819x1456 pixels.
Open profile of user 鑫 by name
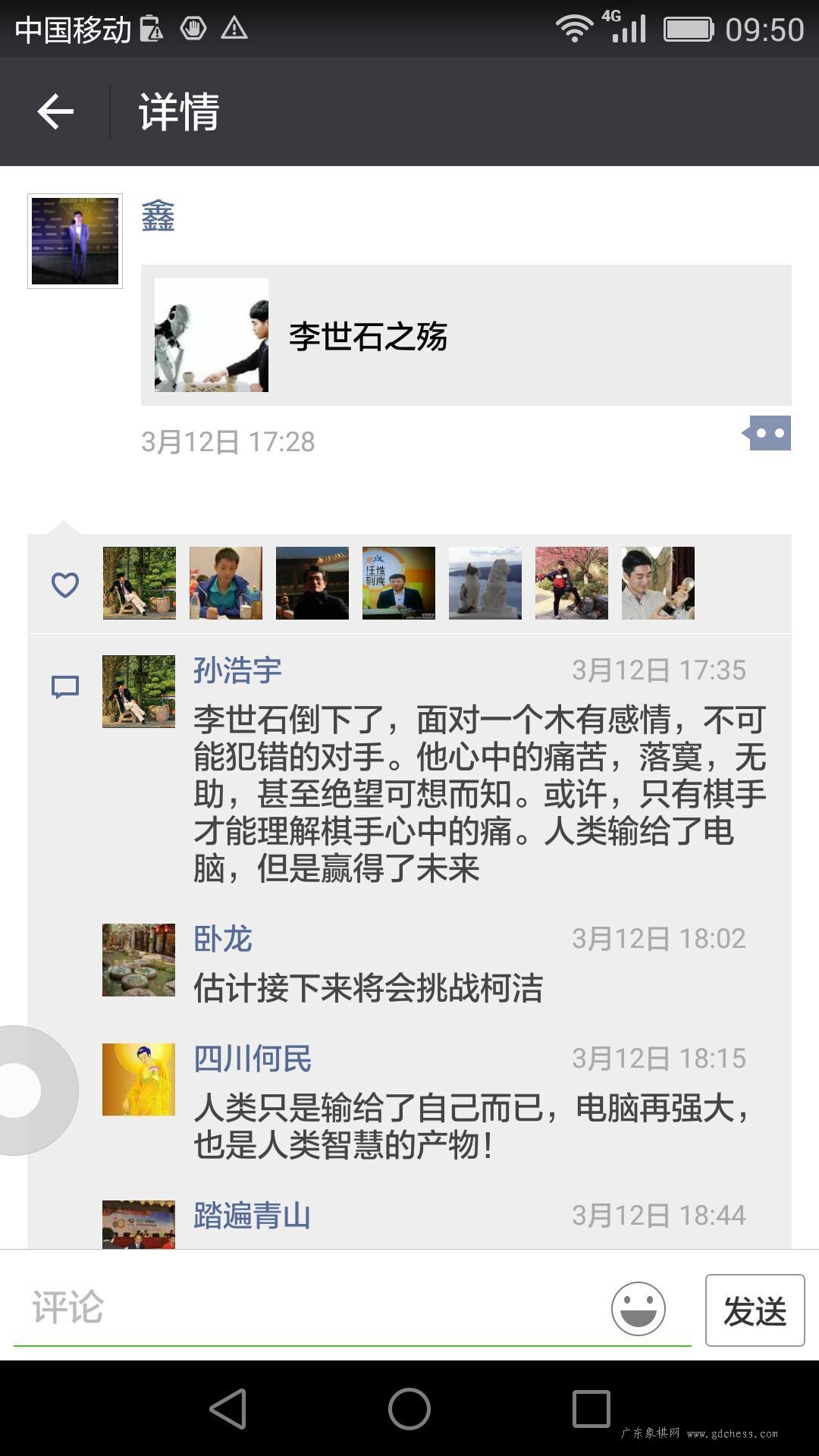pos(158,216)
